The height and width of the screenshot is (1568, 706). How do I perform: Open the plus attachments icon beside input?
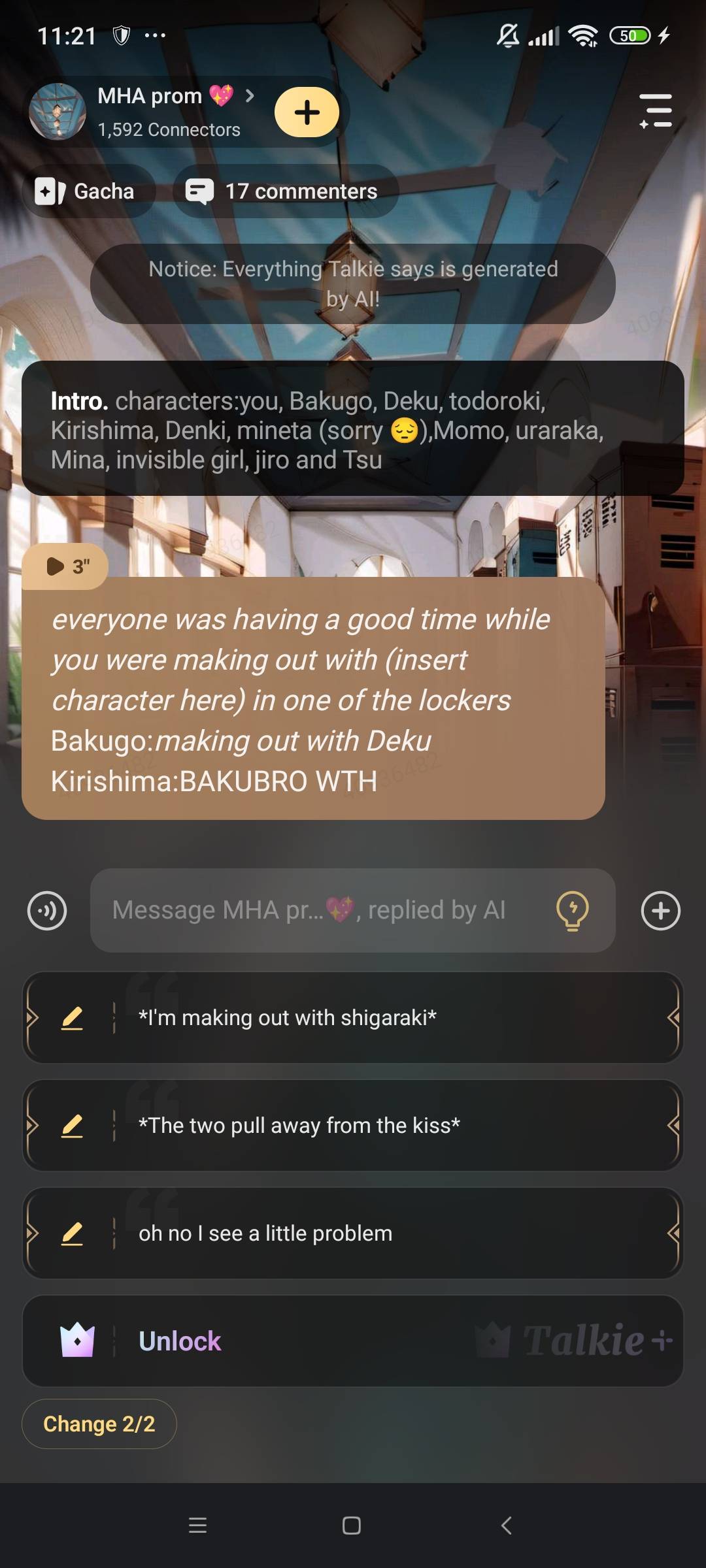(x=660, y=910)
